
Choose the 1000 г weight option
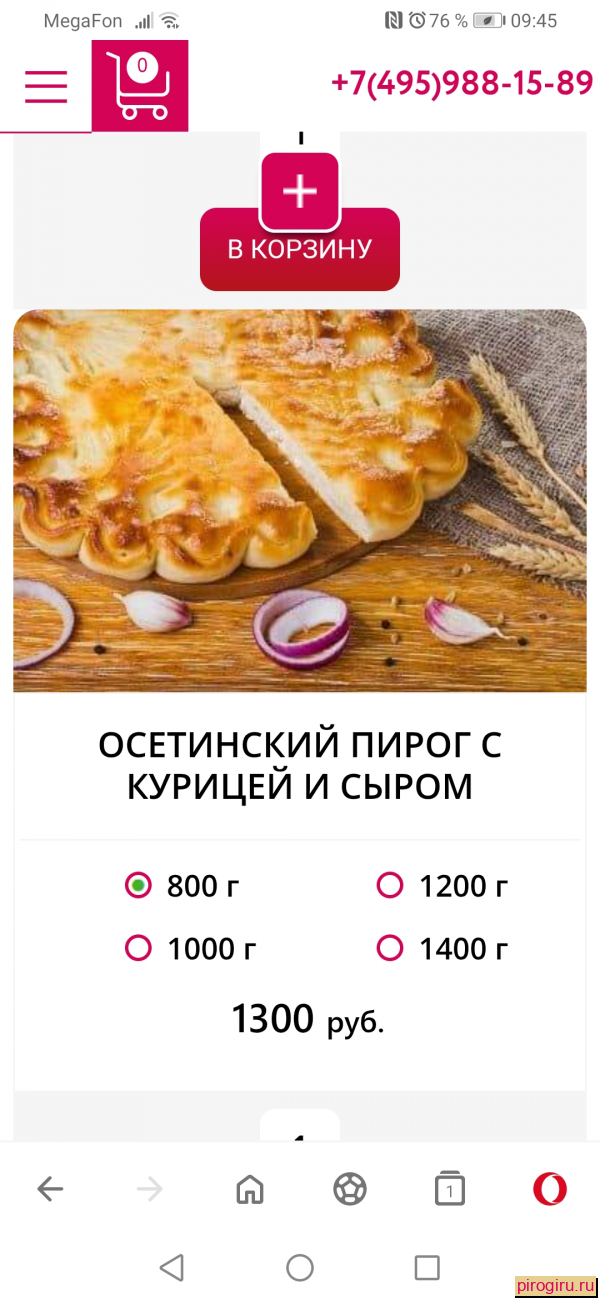pyautogui.click(x=190, y=948)
